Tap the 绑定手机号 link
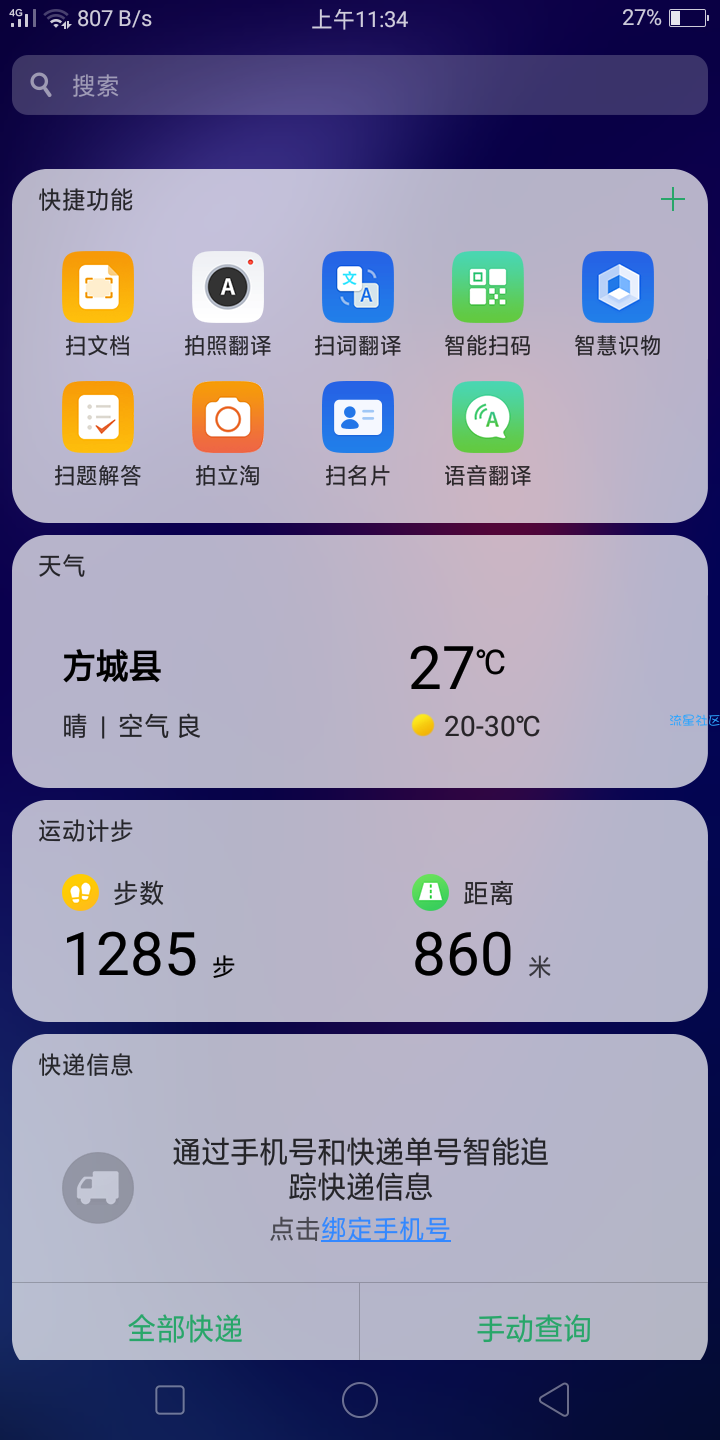Image resolution: width=720 pixels, height=1440 pixels. (x=386, y=1229)
